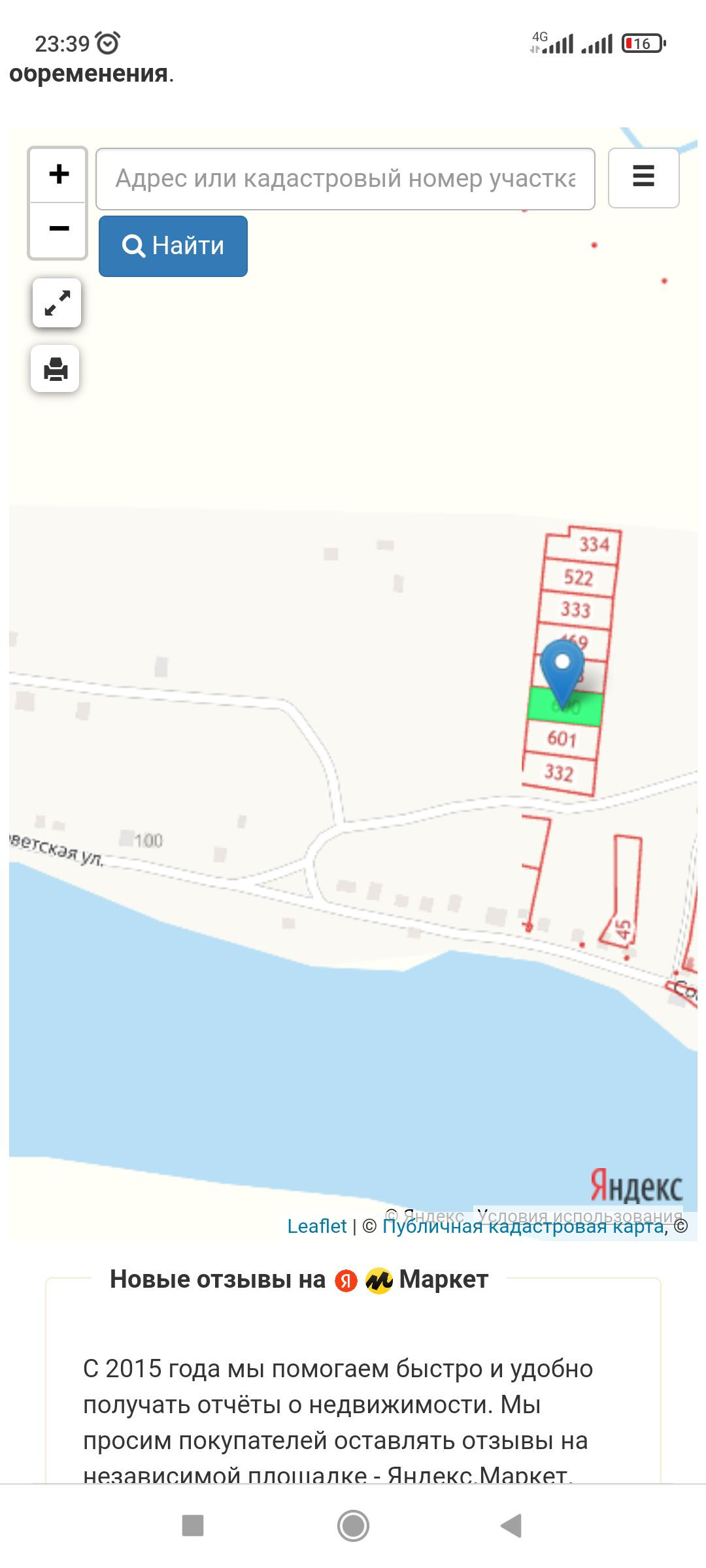Viewport: 706px width, 1568px height.
Task: Expand the map to fullscreen
Action: tap(57, 303)
